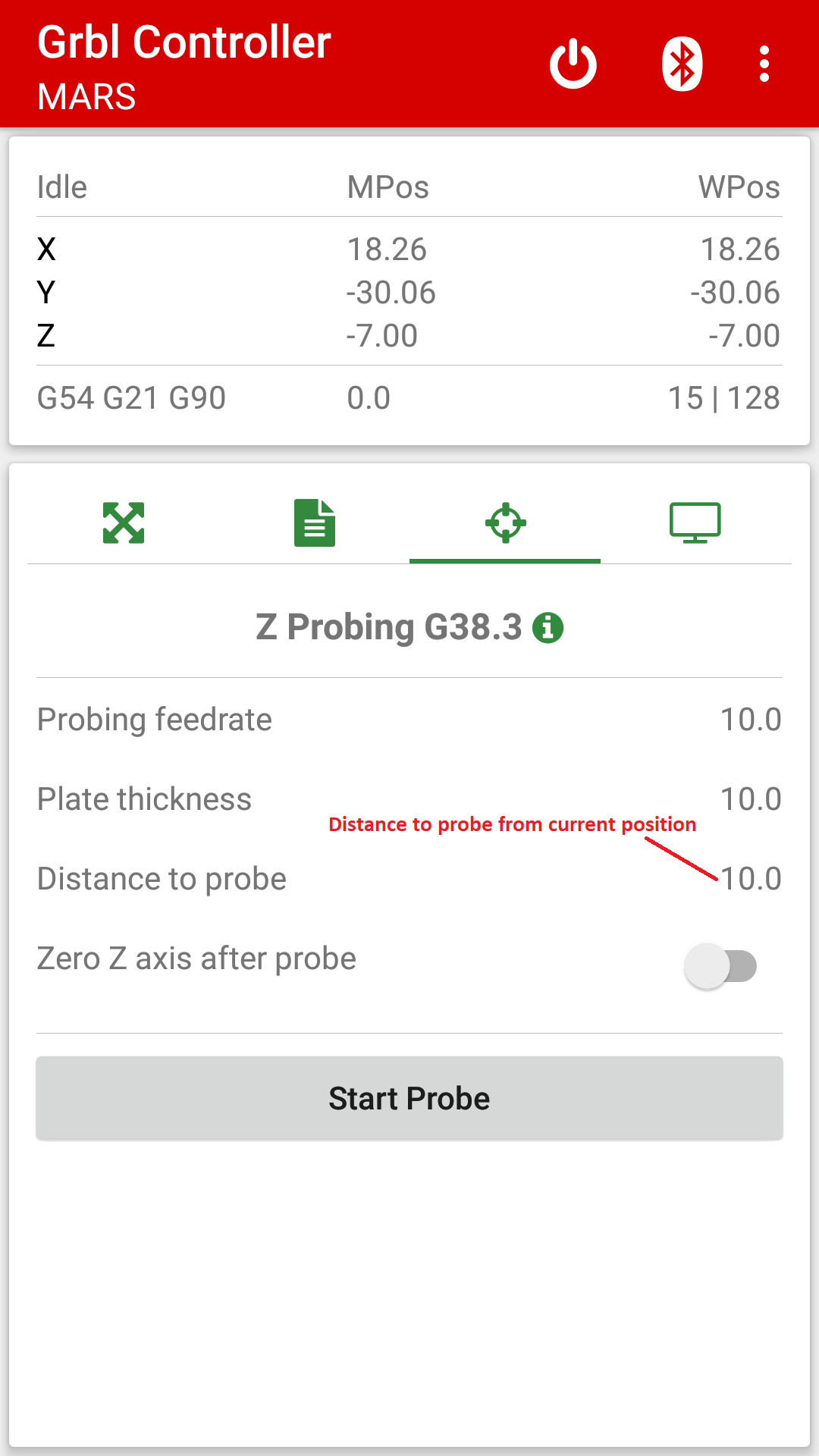Enable Zero Z axis after probe
Viewport: 819px width, 1456px height.
click(721, 965)
